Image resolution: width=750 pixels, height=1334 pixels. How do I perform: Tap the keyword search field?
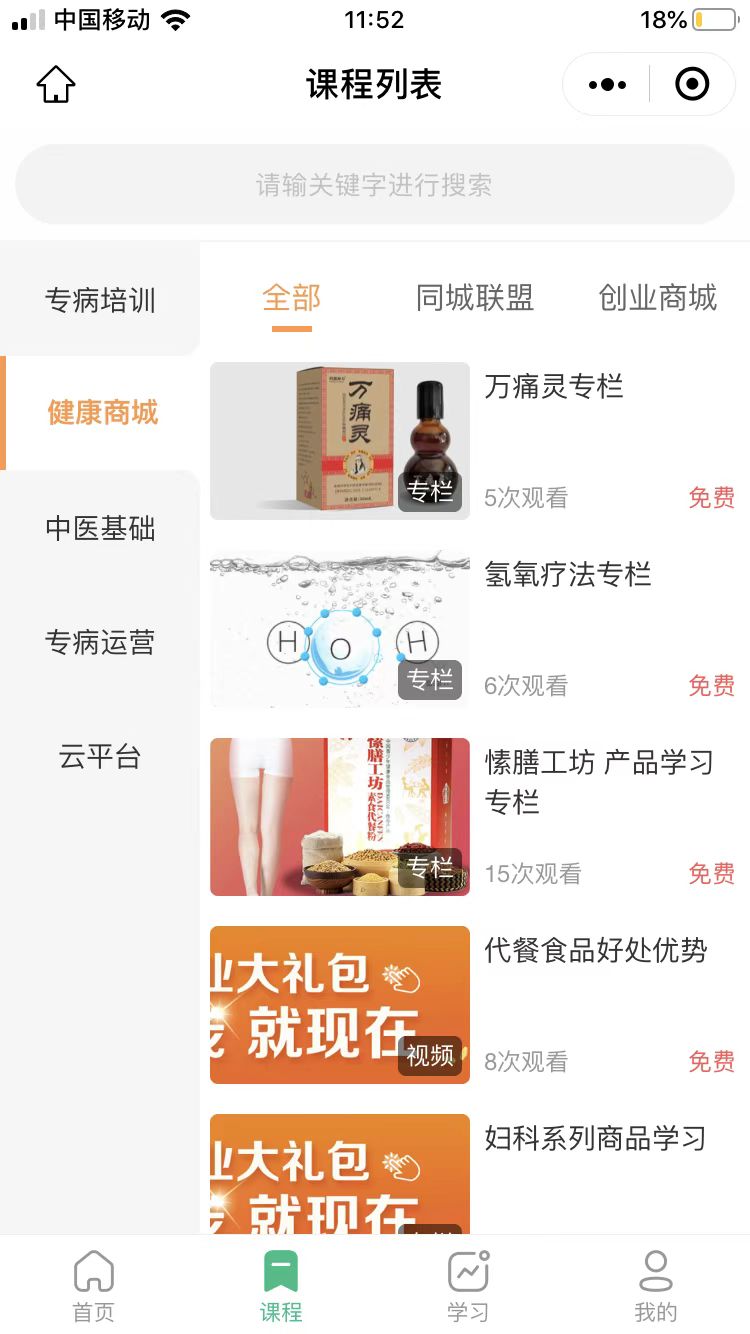pos(374,185)
